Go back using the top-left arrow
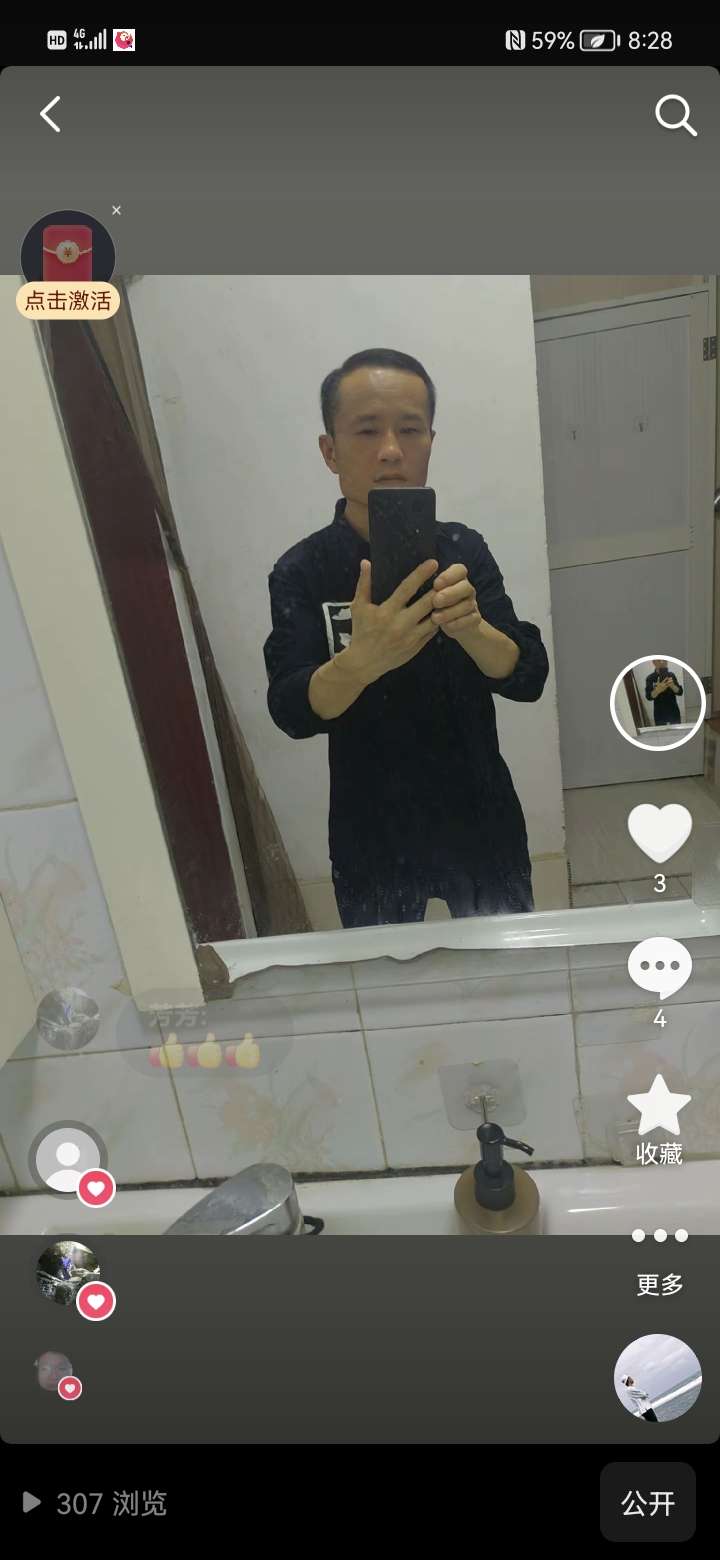Screen dimensions: 720x1560 50,115
